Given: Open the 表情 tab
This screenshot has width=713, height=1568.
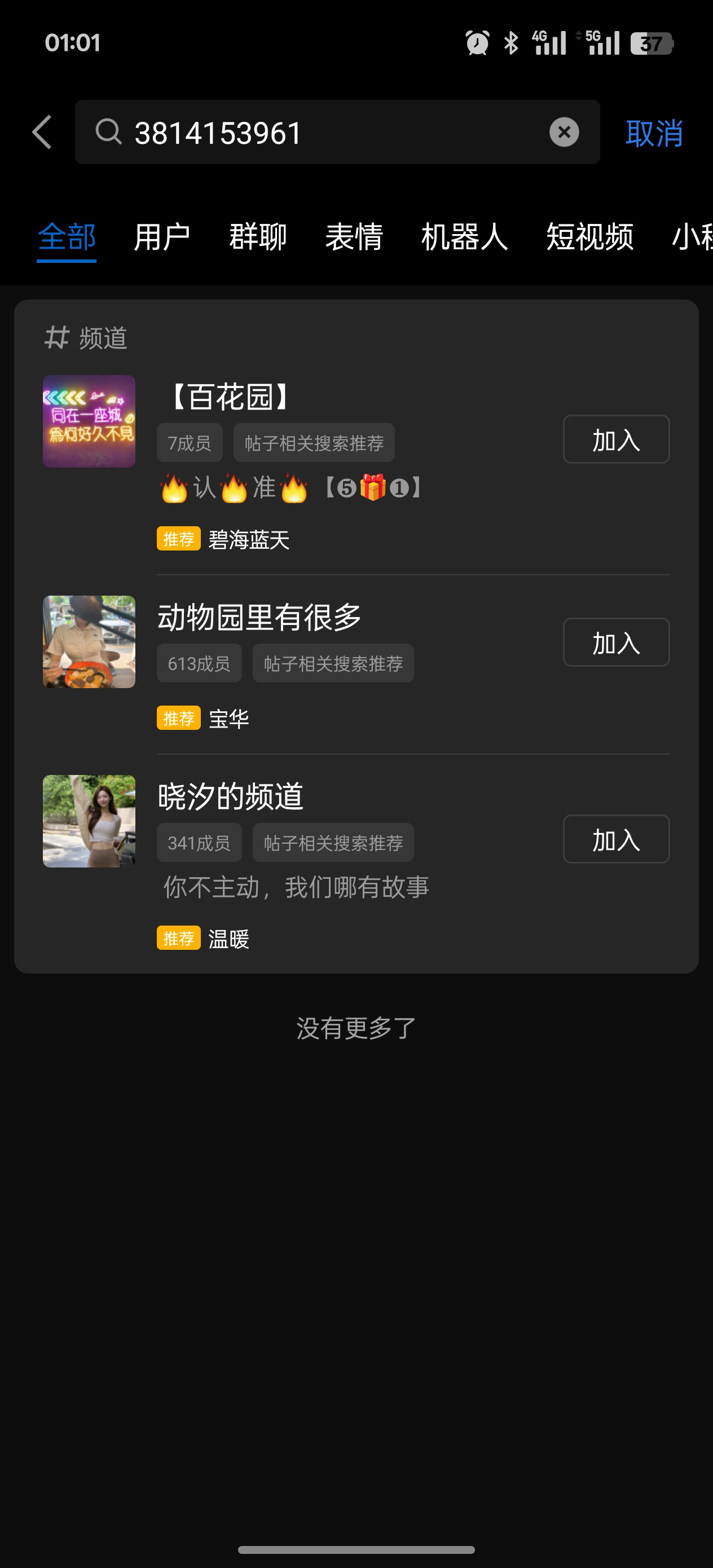Looking at the screenshot, I should pyautogui.click(x=354, y=237).
